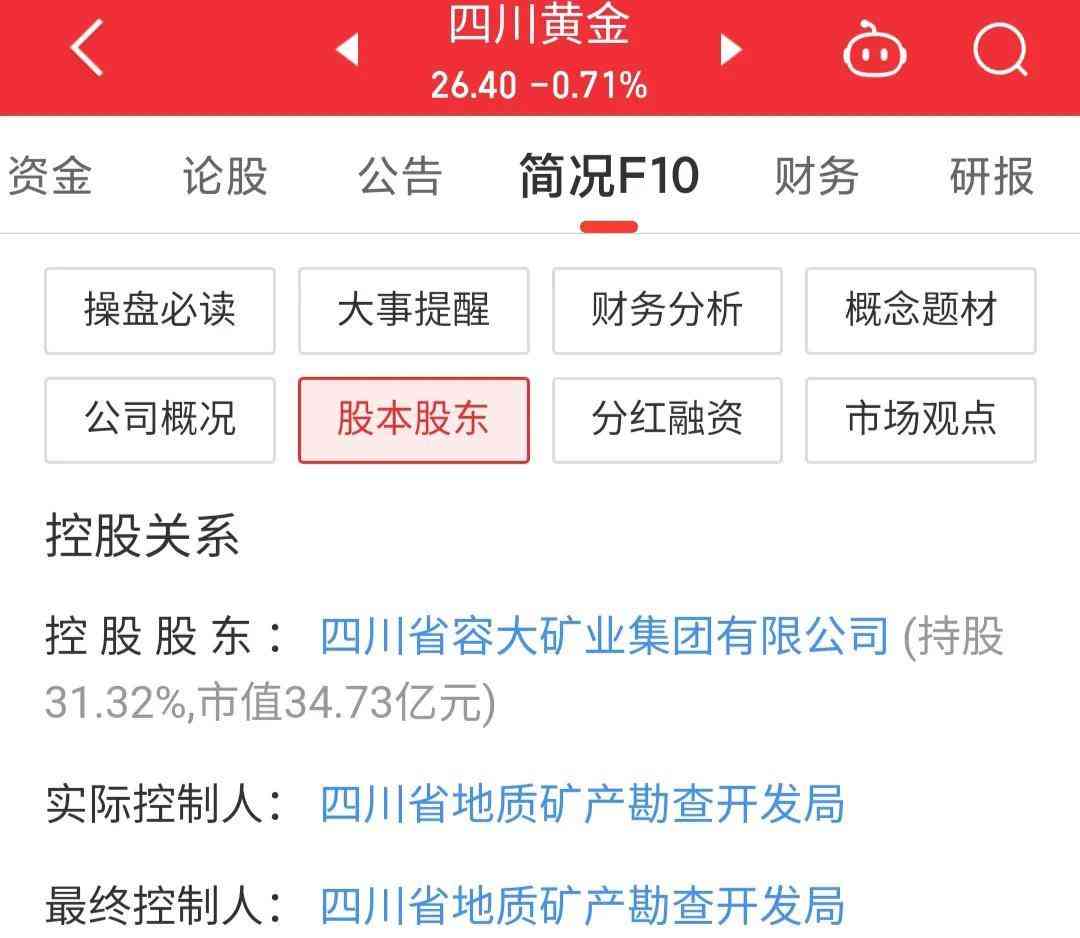Select the 简况F10 tab
The height and width of the screenshot is (938, 1080).
pos(608,177)
